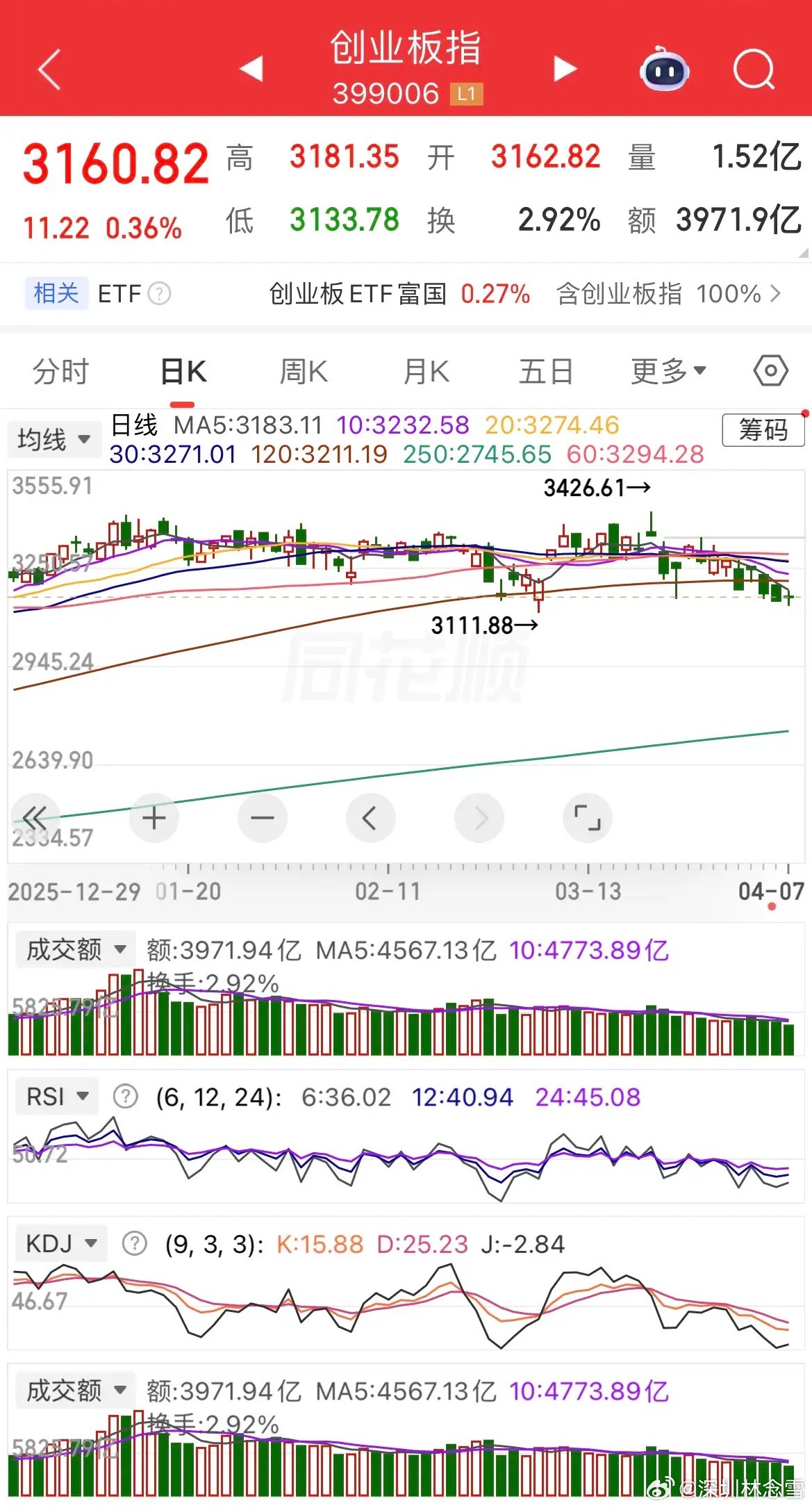The width and height of the screenshot is (812, 1508).
Task: Open the 均线 indicator dropdown
Action: coord(54,439)
